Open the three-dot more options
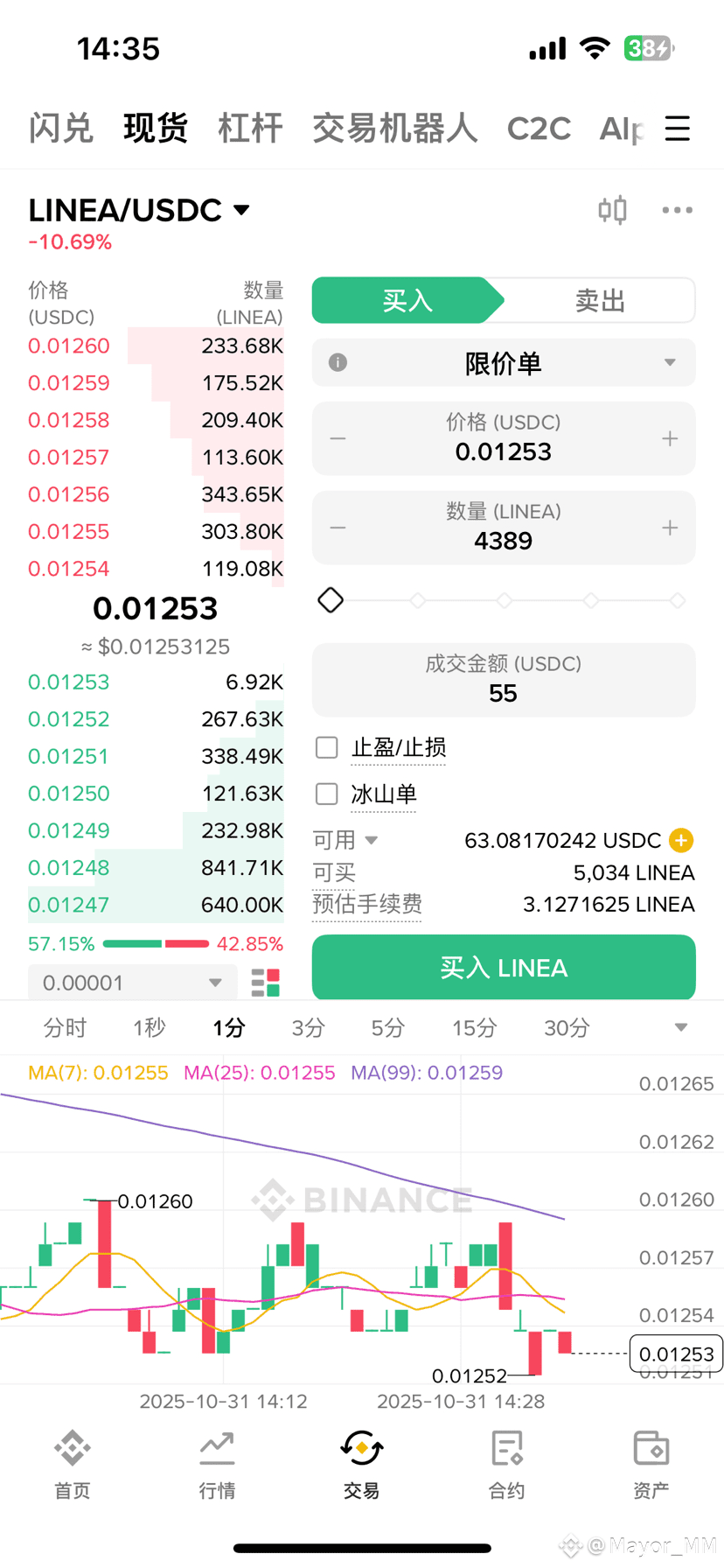The image size is (724, 1568). (677, 210)
